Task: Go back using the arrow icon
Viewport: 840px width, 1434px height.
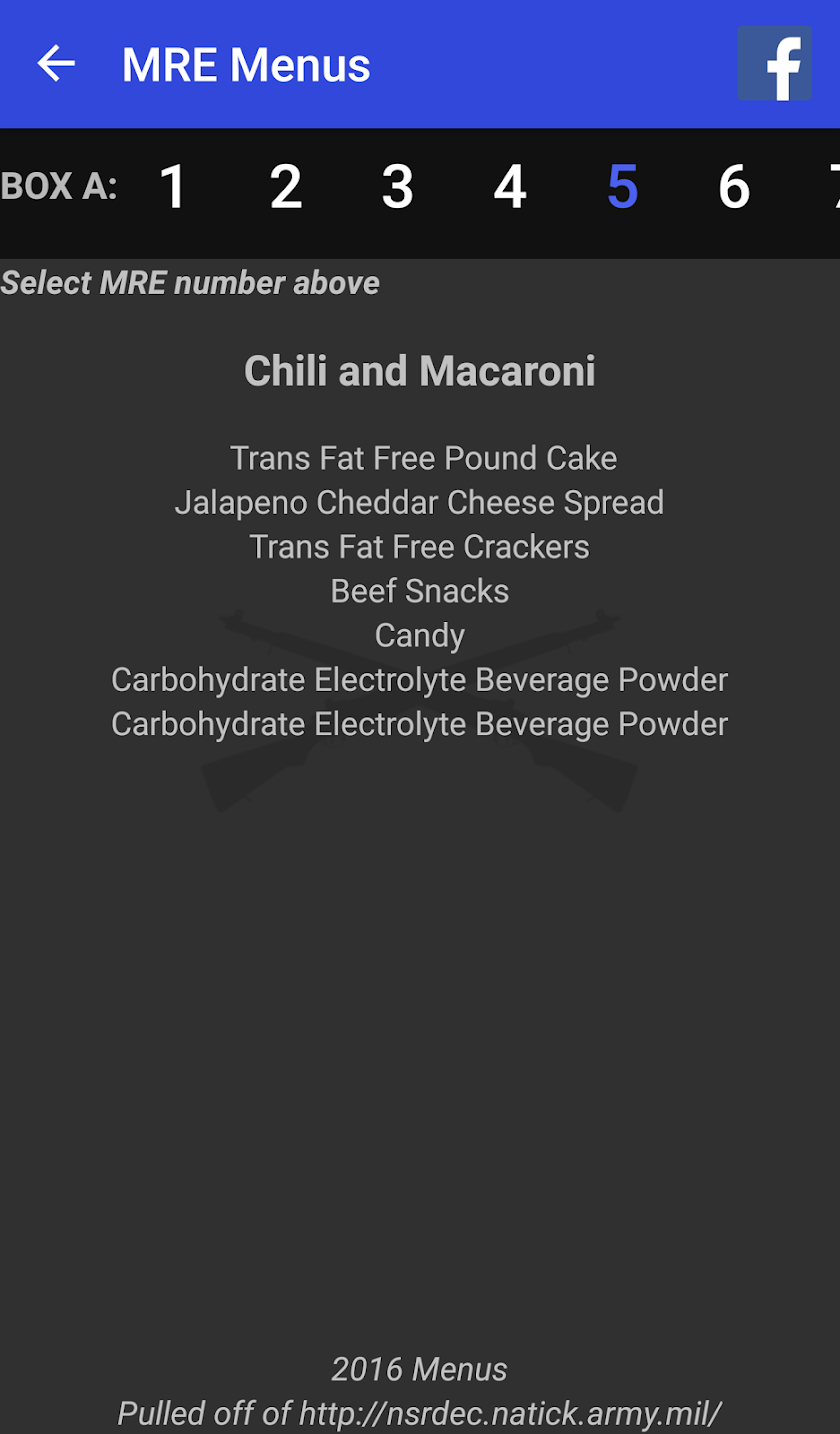Action: (x=56, y=64)
